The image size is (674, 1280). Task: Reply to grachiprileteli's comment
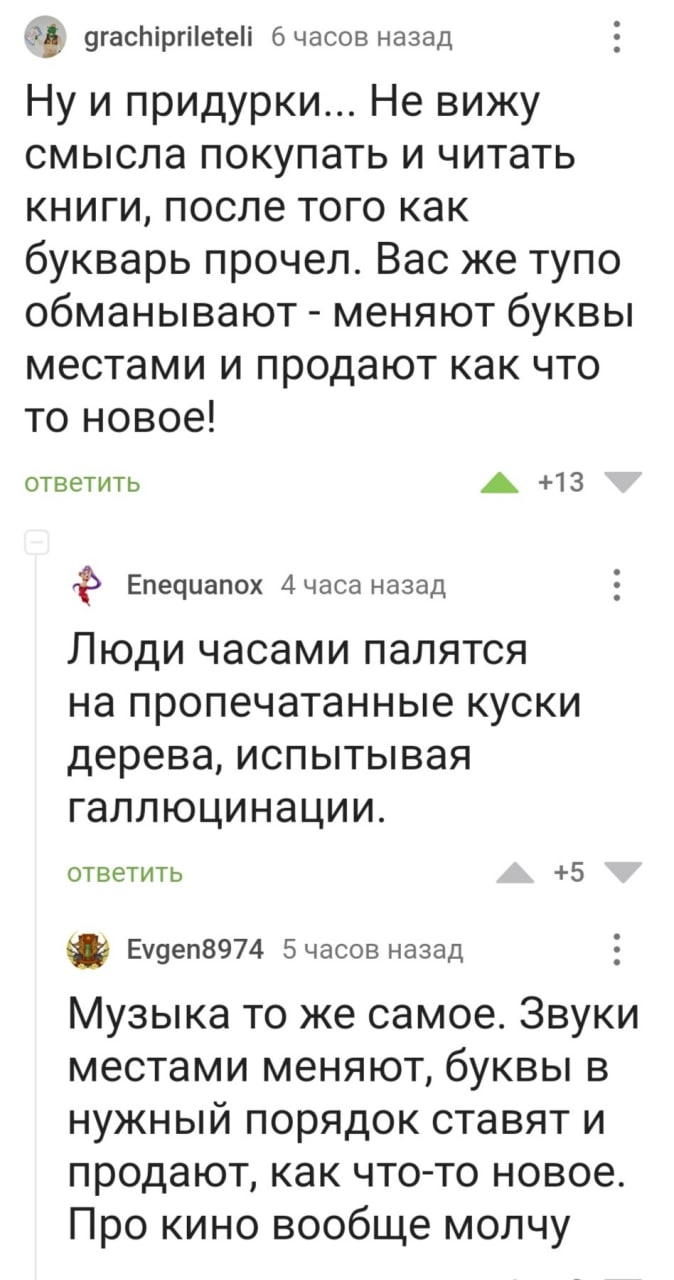[x=82, y=484]
